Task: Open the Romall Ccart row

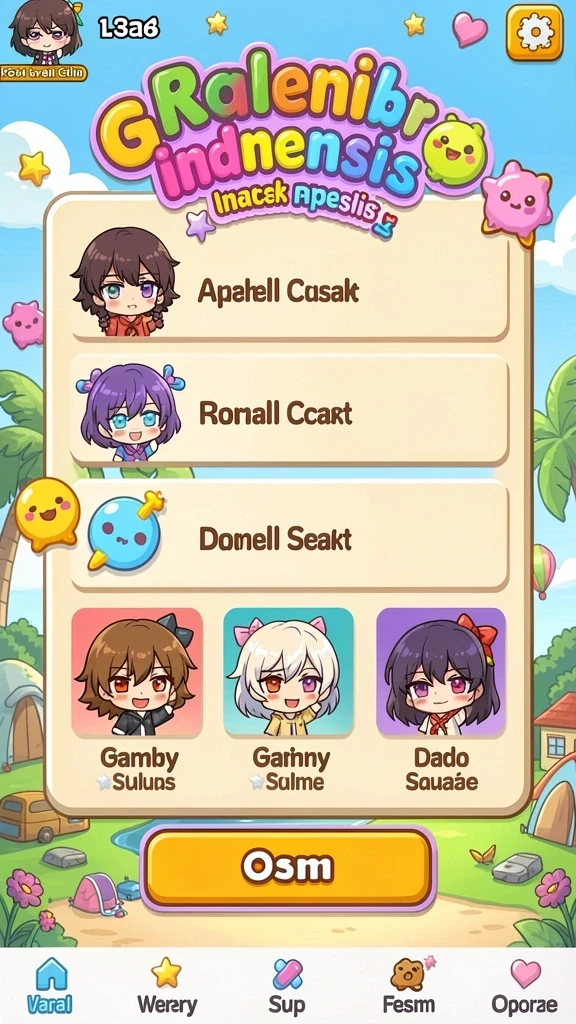Action: [289, 411]
